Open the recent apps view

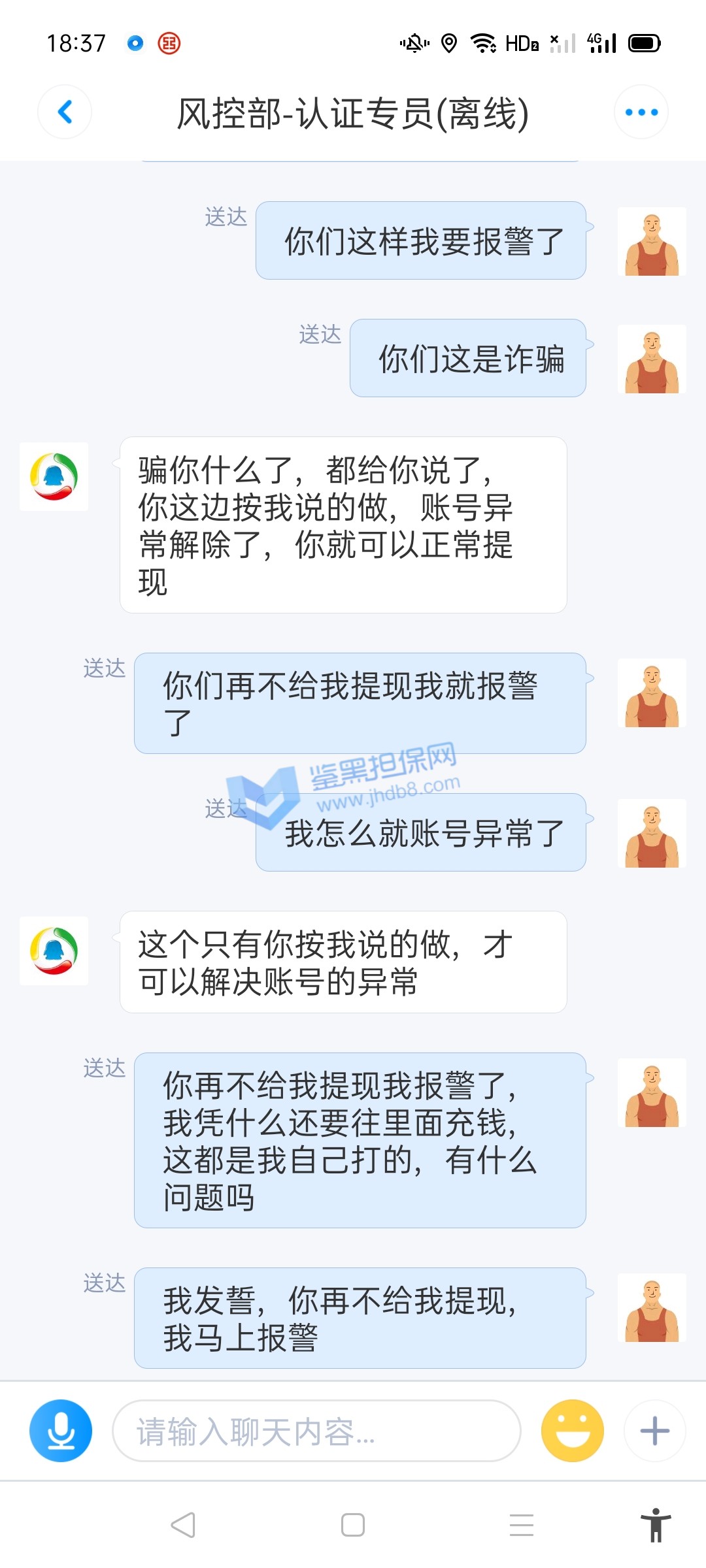pos(522,1525)
